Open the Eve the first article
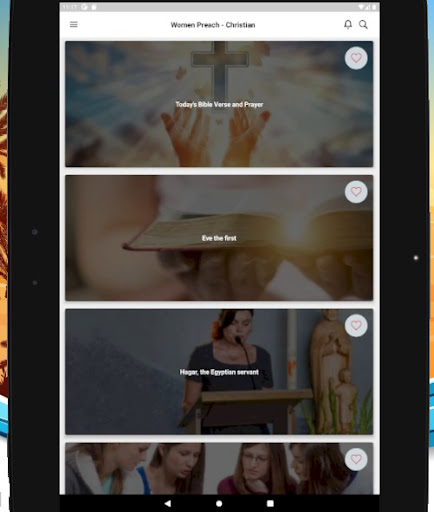The width and height of the screenshot is (434, 512). (x=219, y=238)
